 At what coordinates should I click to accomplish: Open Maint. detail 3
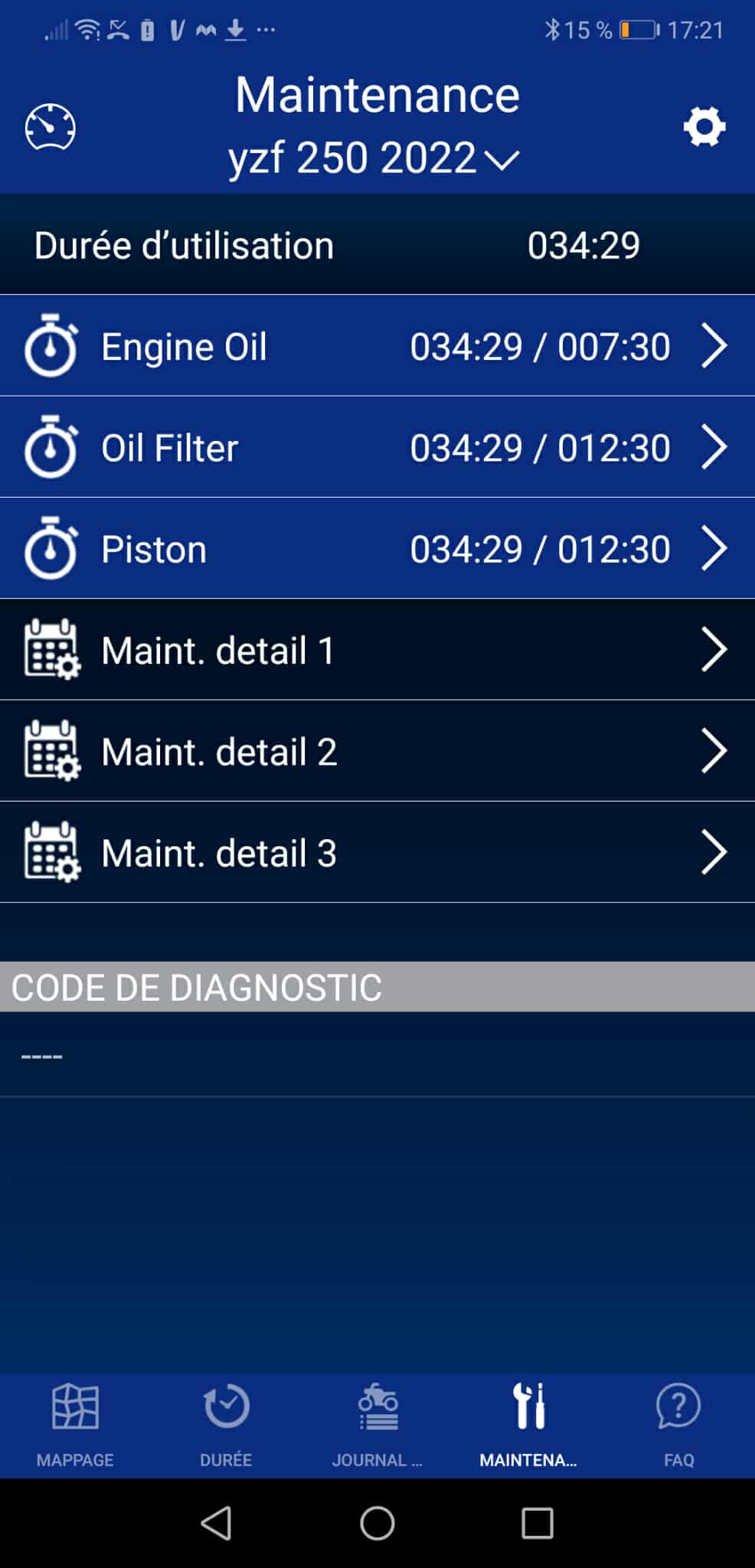click(x=377, y=852)
